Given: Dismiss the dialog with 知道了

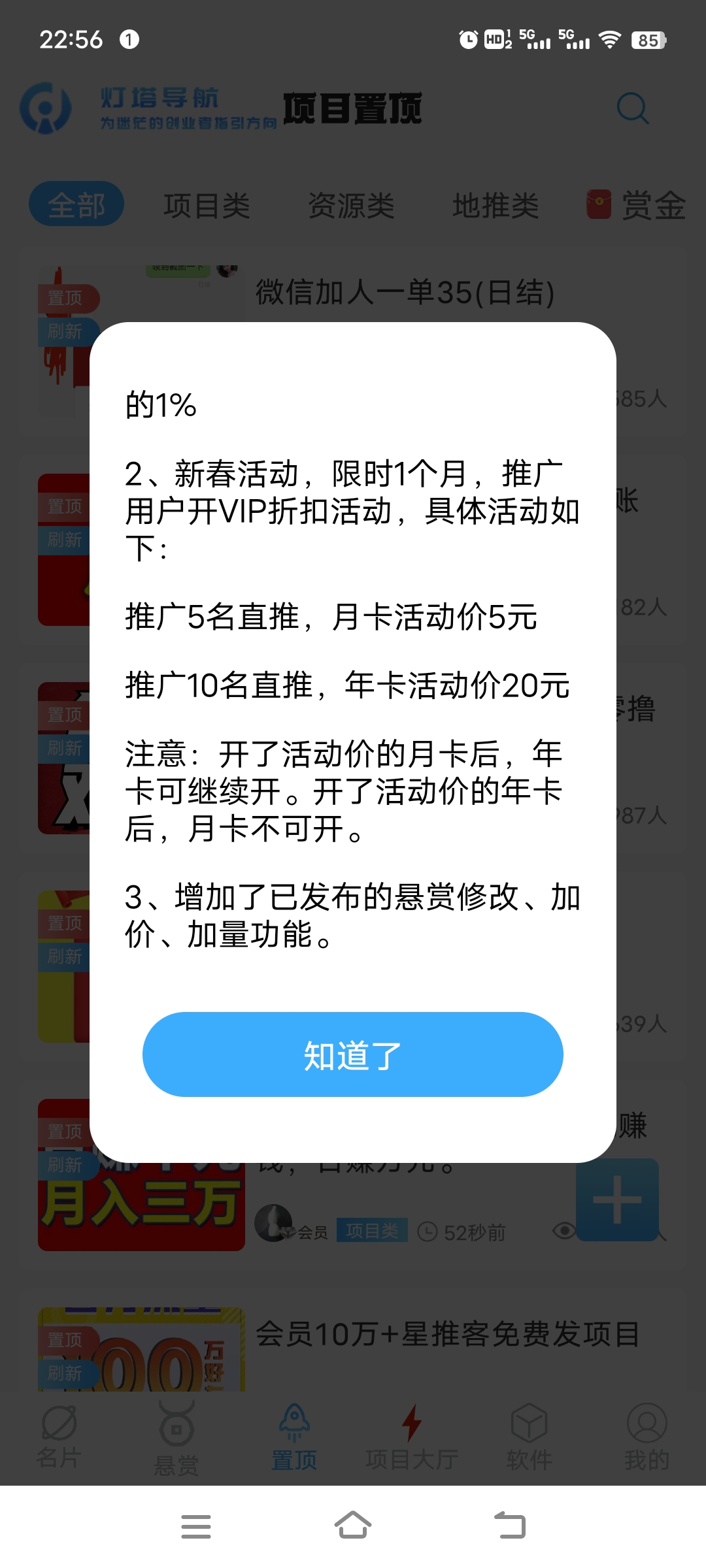Looking at the screenshot, I should click(x=352, y=1054).
